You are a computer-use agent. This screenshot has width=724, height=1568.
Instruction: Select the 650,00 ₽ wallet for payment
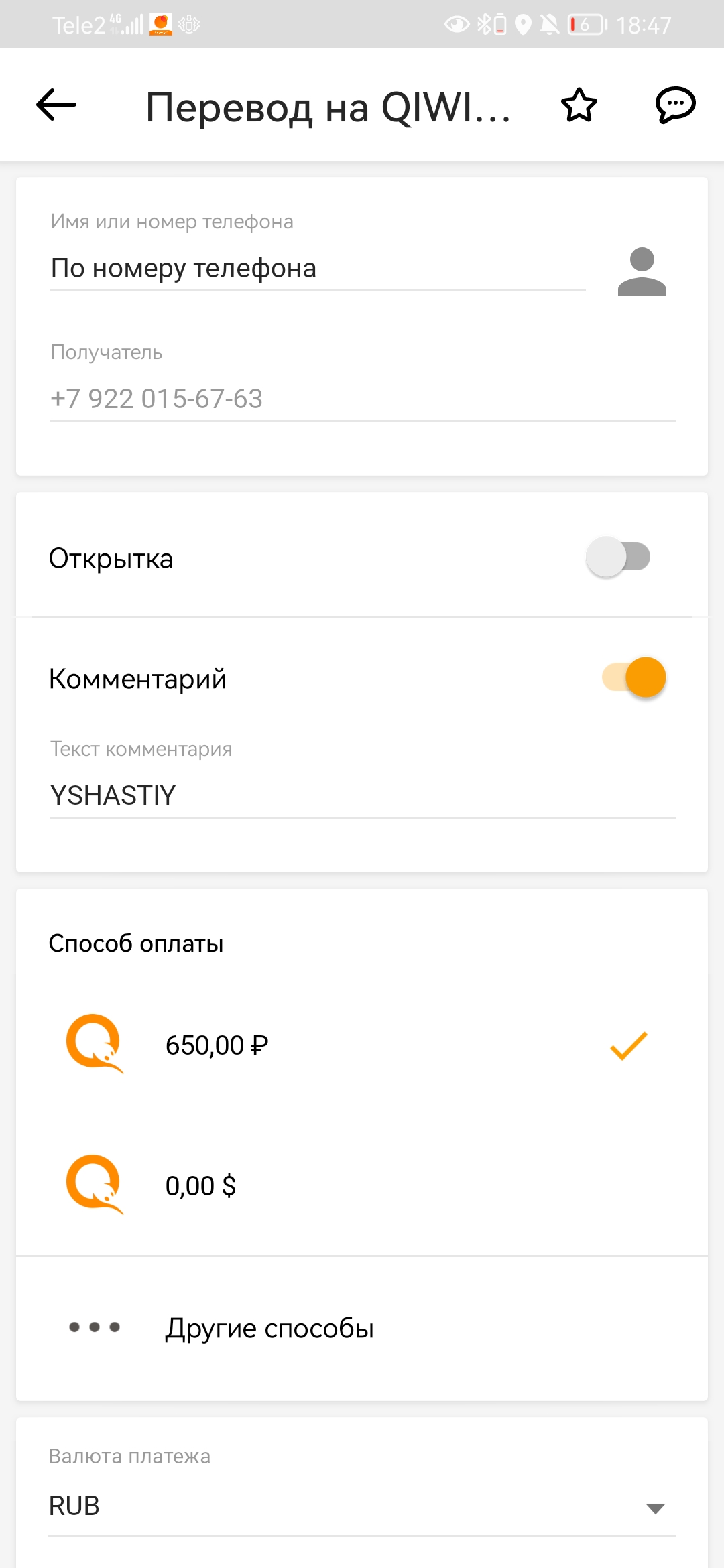pos(362,1045)
